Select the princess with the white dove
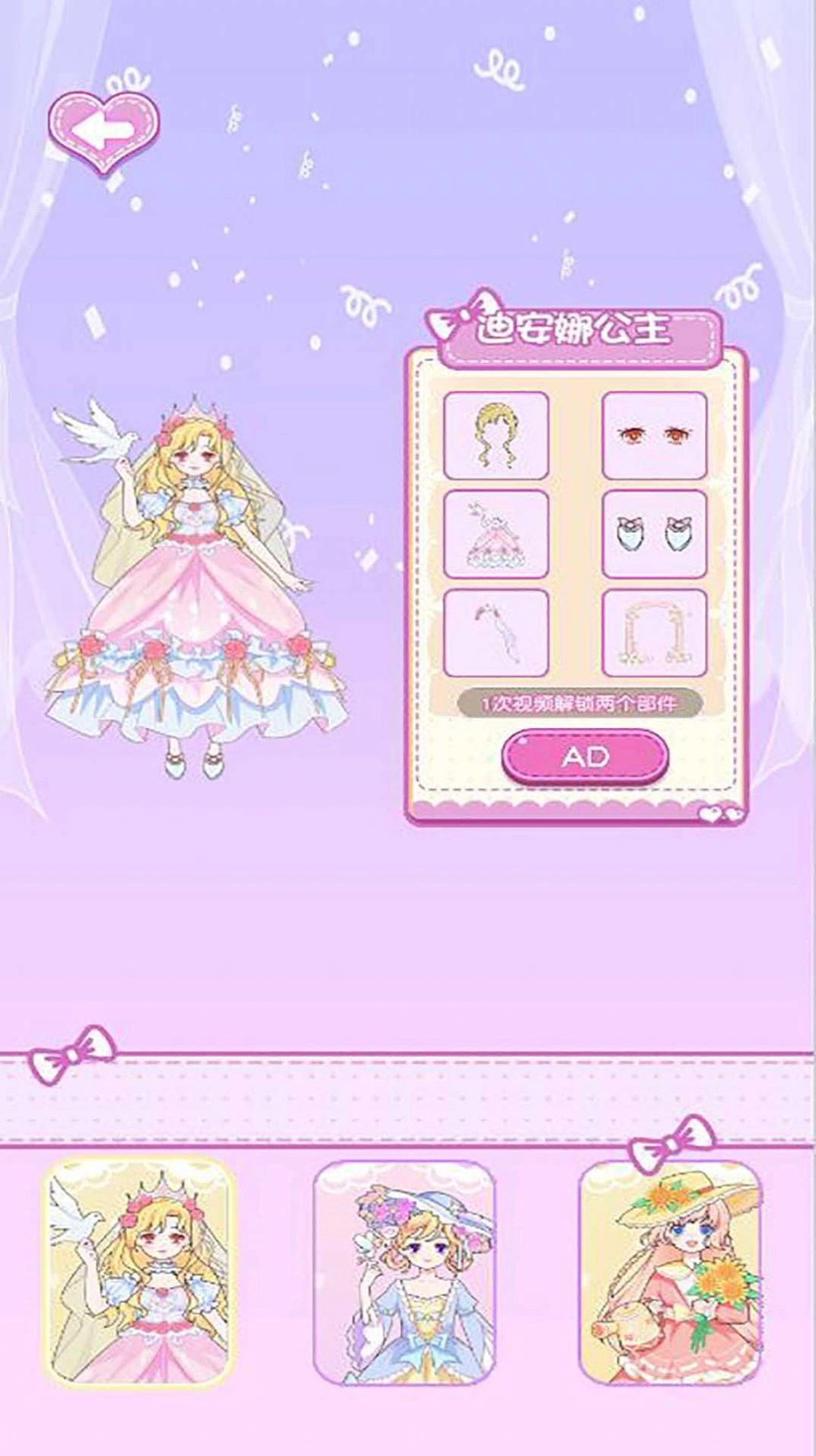 coord(138,1272)
